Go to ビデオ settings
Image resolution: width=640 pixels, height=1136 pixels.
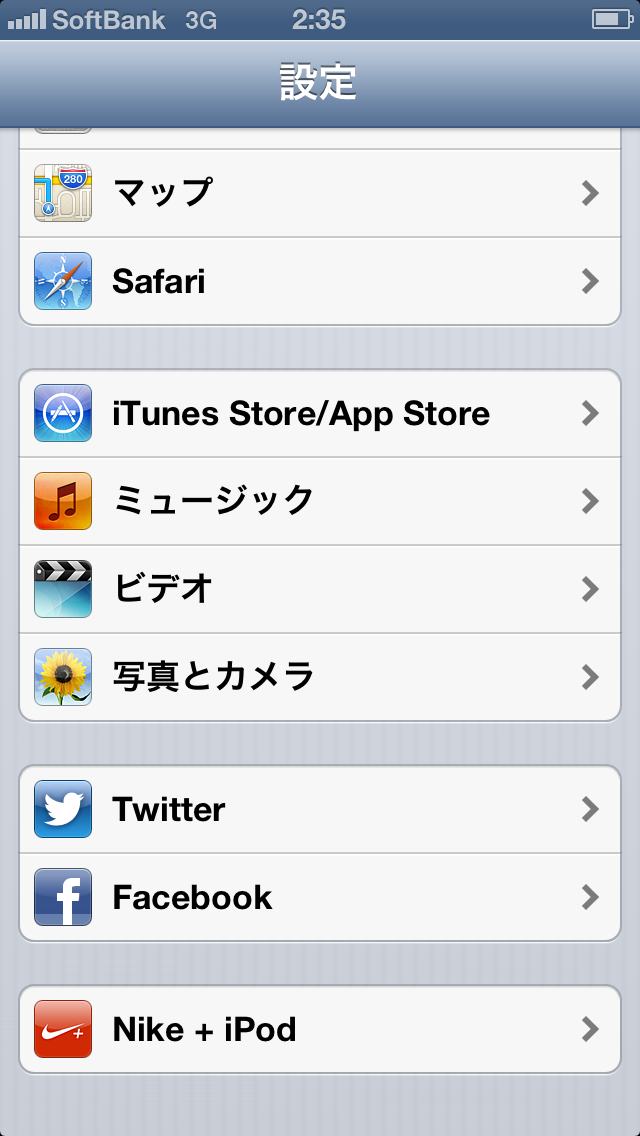click(320, 589)
